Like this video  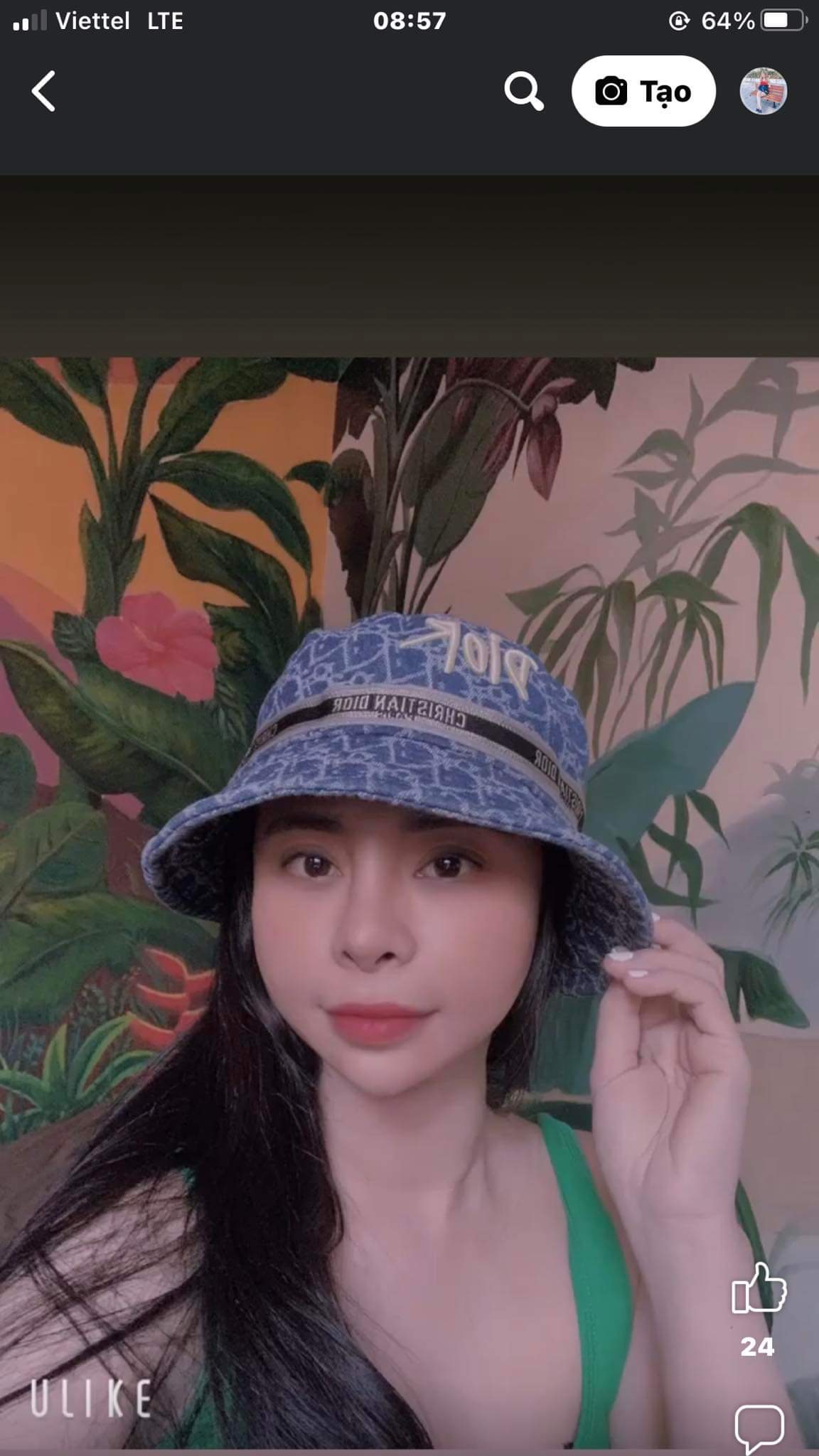(x=758, y=1288)
